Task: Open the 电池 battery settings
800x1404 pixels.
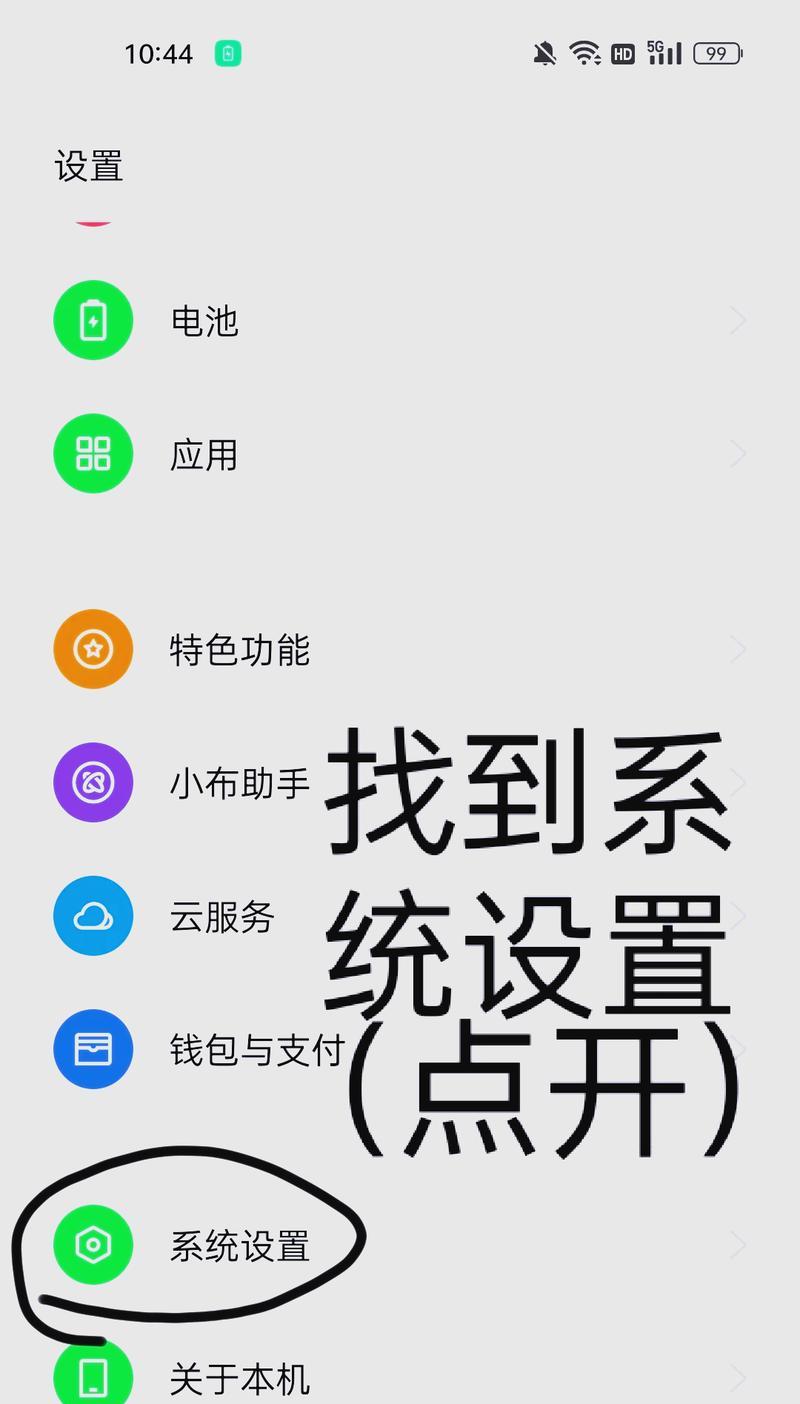Action: 205,321
